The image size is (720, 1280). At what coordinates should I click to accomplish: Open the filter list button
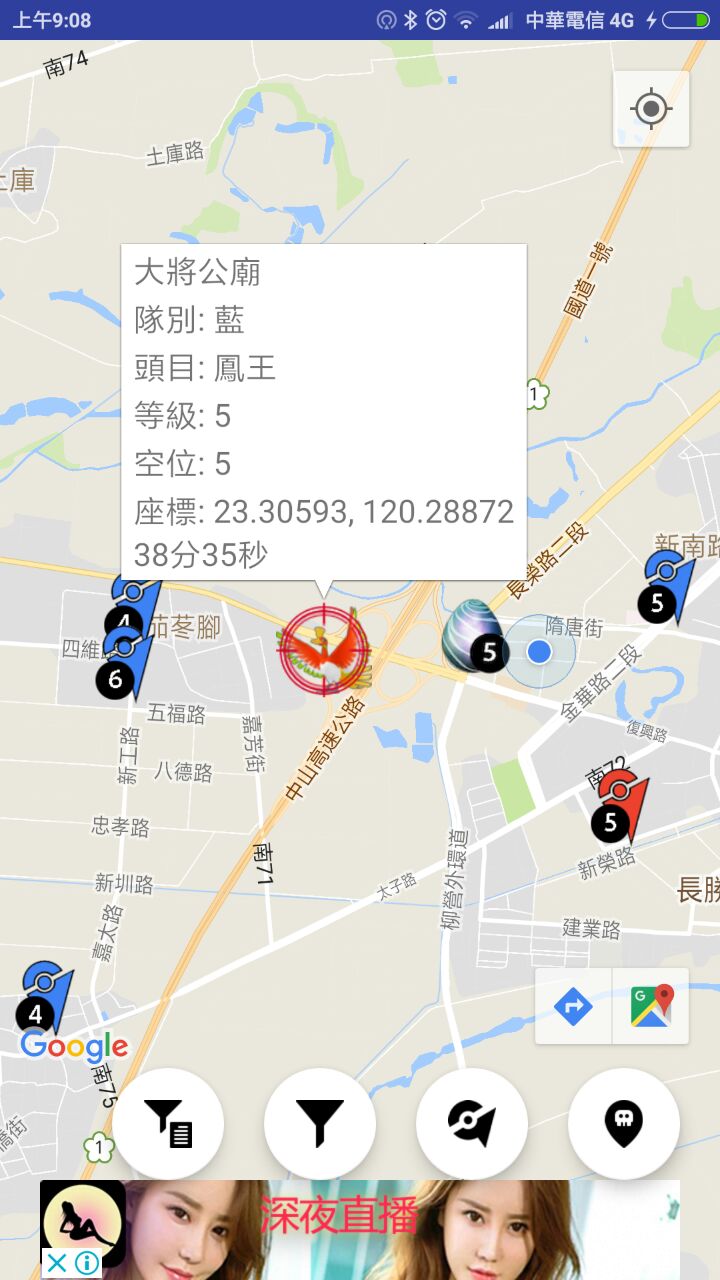click(168, 1123)
